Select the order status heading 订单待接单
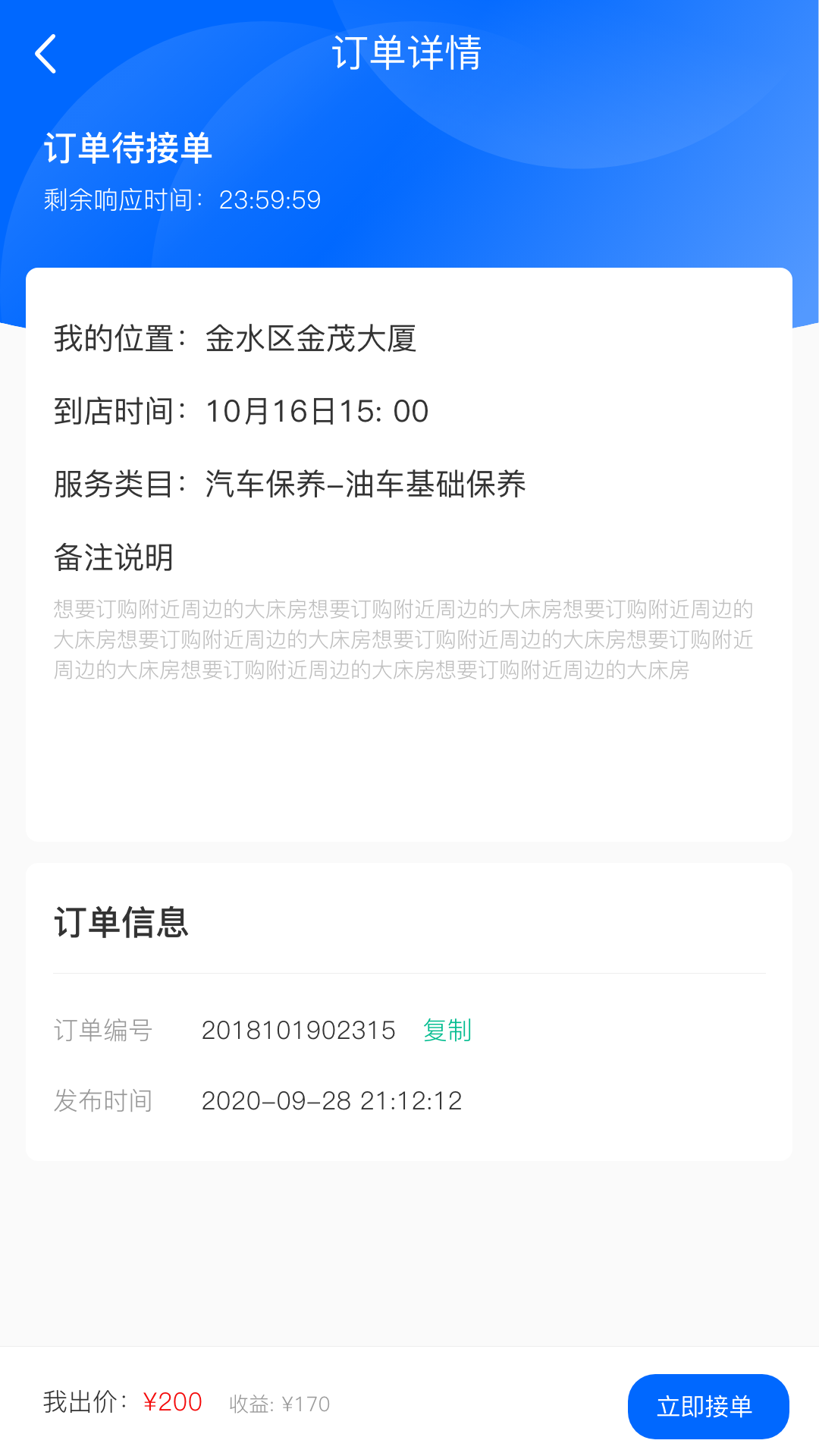Screen dimensions: 819x1456 click(128, 149)
